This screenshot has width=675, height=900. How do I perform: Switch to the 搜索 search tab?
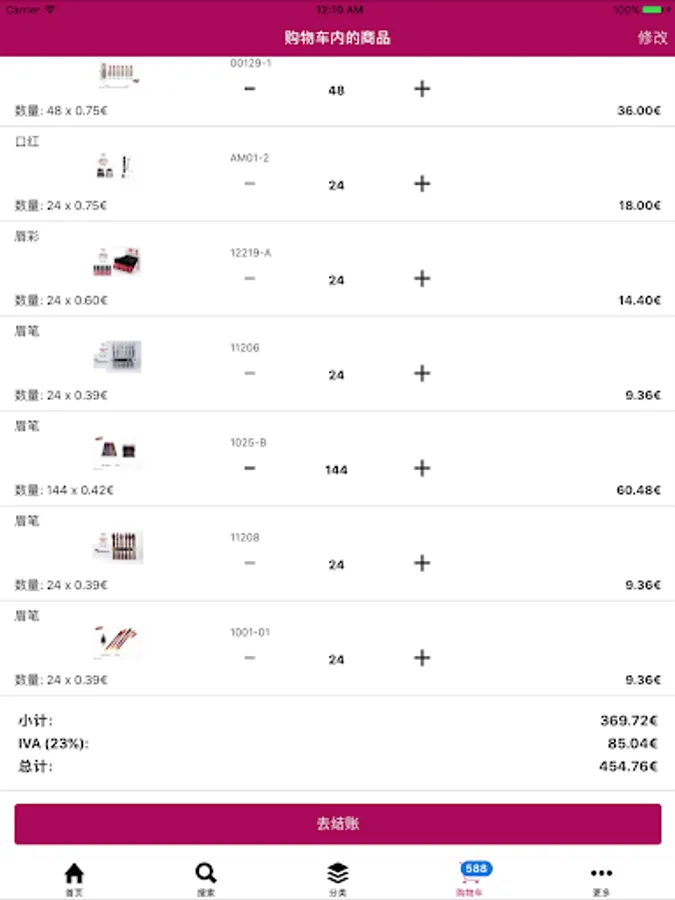pyautogui.click(x=205, y=877)
